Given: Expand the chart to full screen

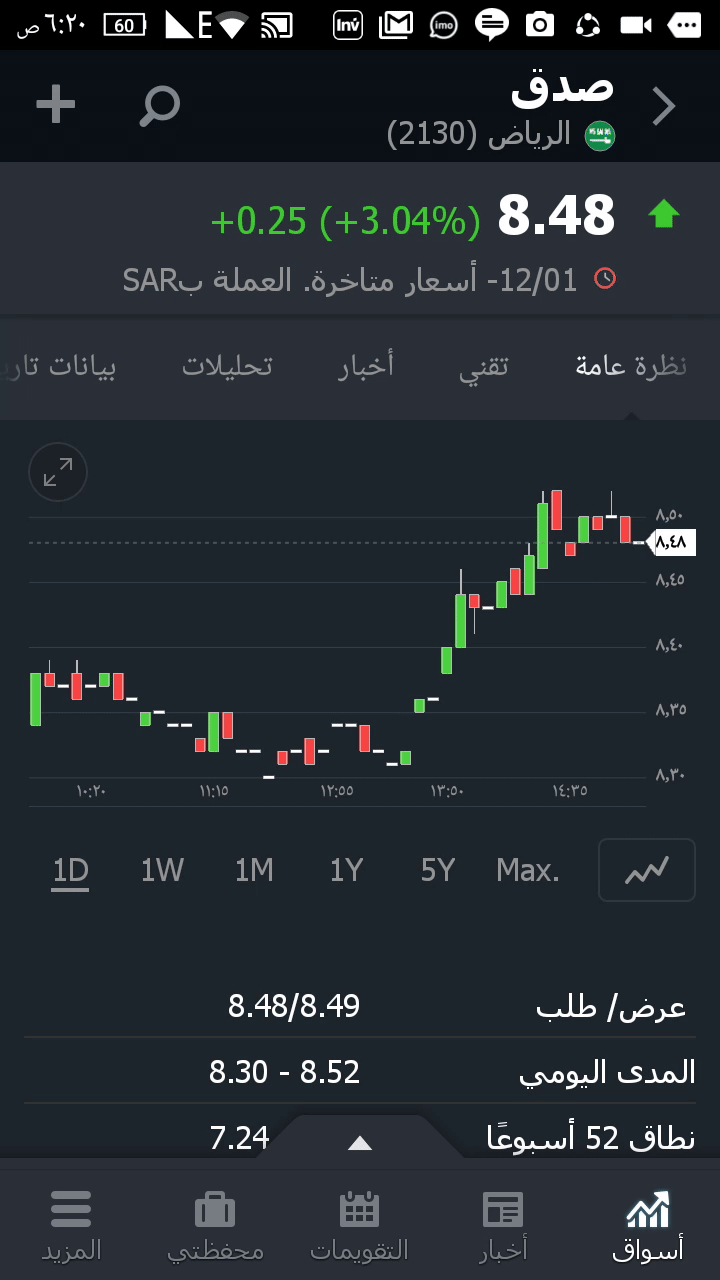Looking at the screenshot, I should [x=58, y=472].
